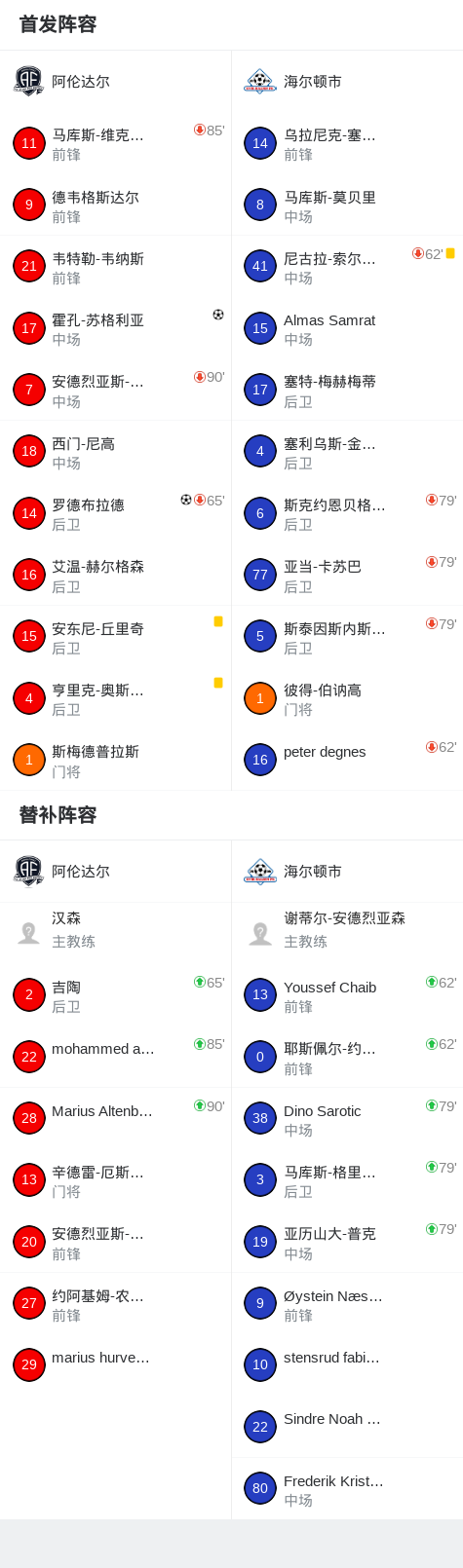Open the 海尔顿市 team in the starting lineup header

347,82
